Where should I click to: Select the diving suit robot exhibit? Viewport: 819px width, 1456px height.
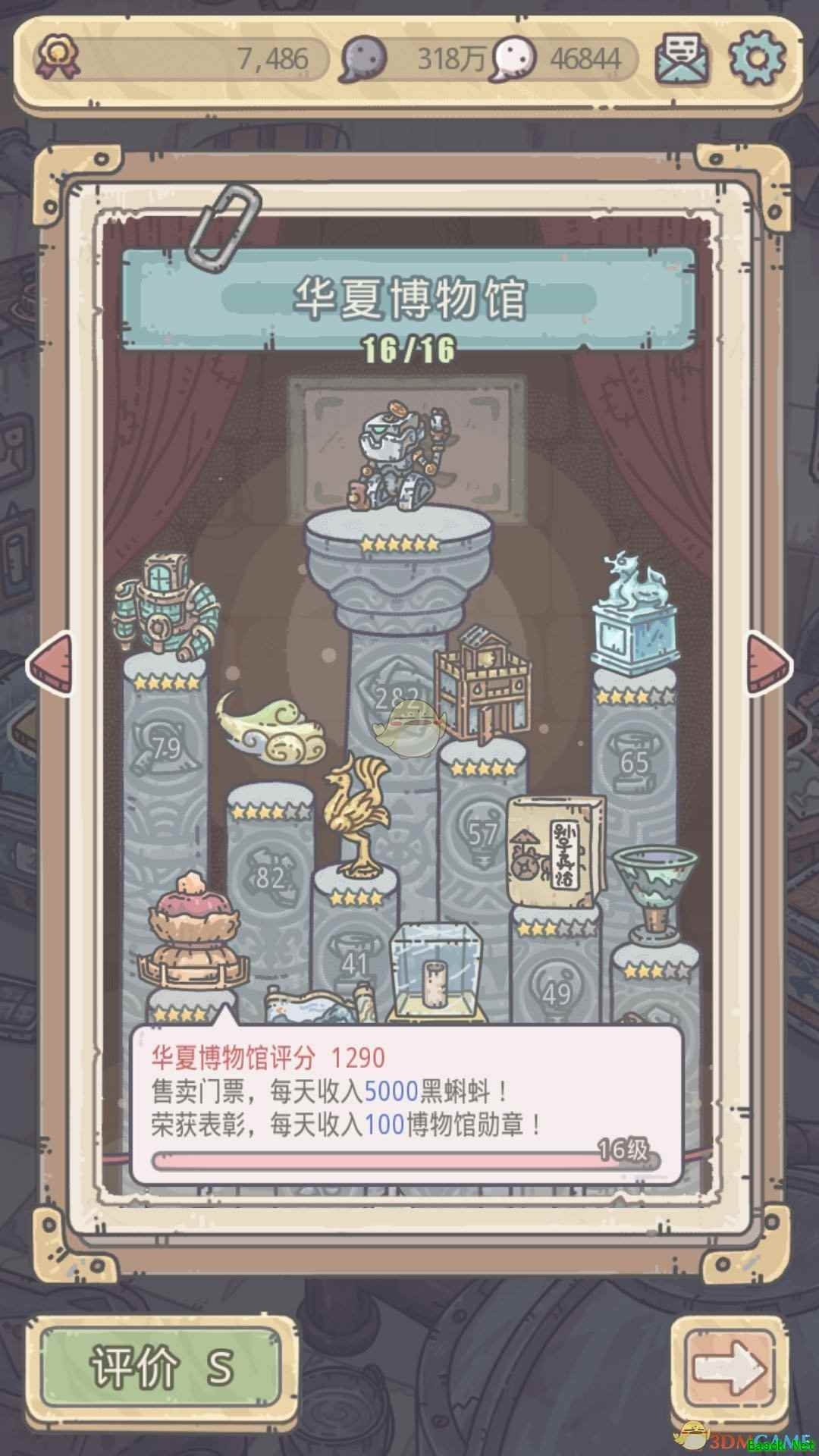point(166,604)
